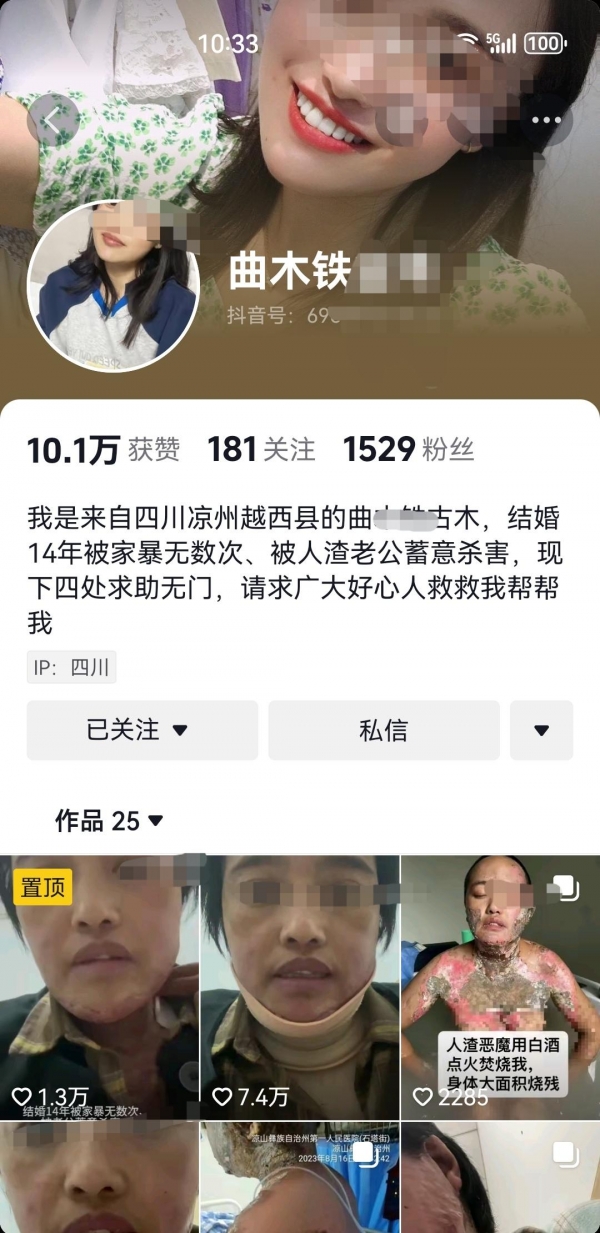Image resolution: width=600 pixels, height=1233 pixels.
Task: View the 1529 粉丝 followers list
Action: point(408,450)
